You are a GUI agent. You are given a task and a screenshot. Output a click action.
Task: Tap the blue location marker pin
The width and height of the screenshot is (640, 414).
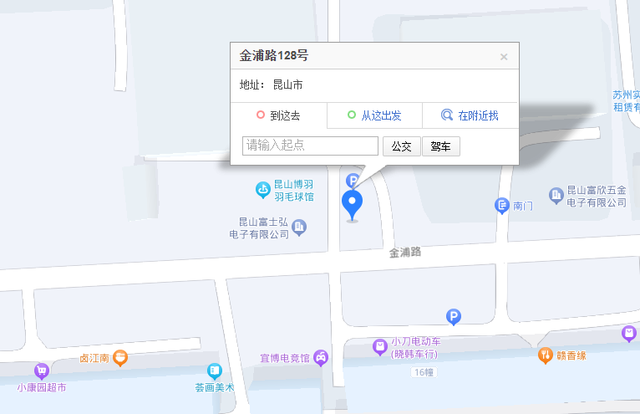352,204
